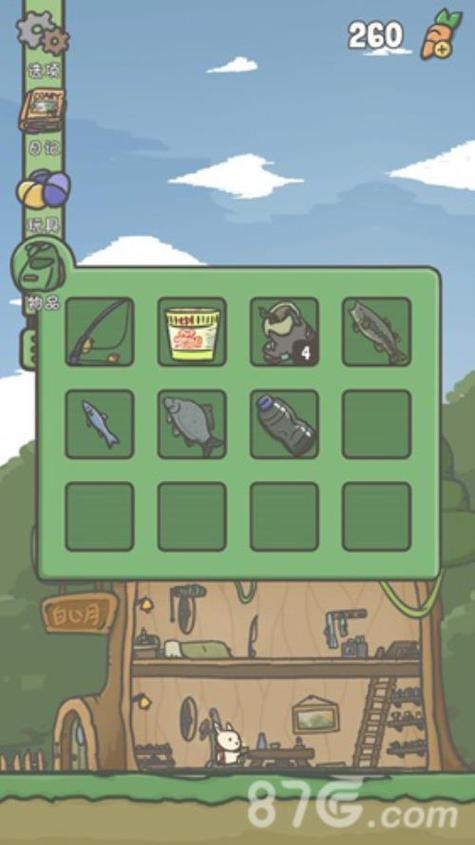Tap the wooden sign on the tree
475x845 pixels.
click(80, 613)
